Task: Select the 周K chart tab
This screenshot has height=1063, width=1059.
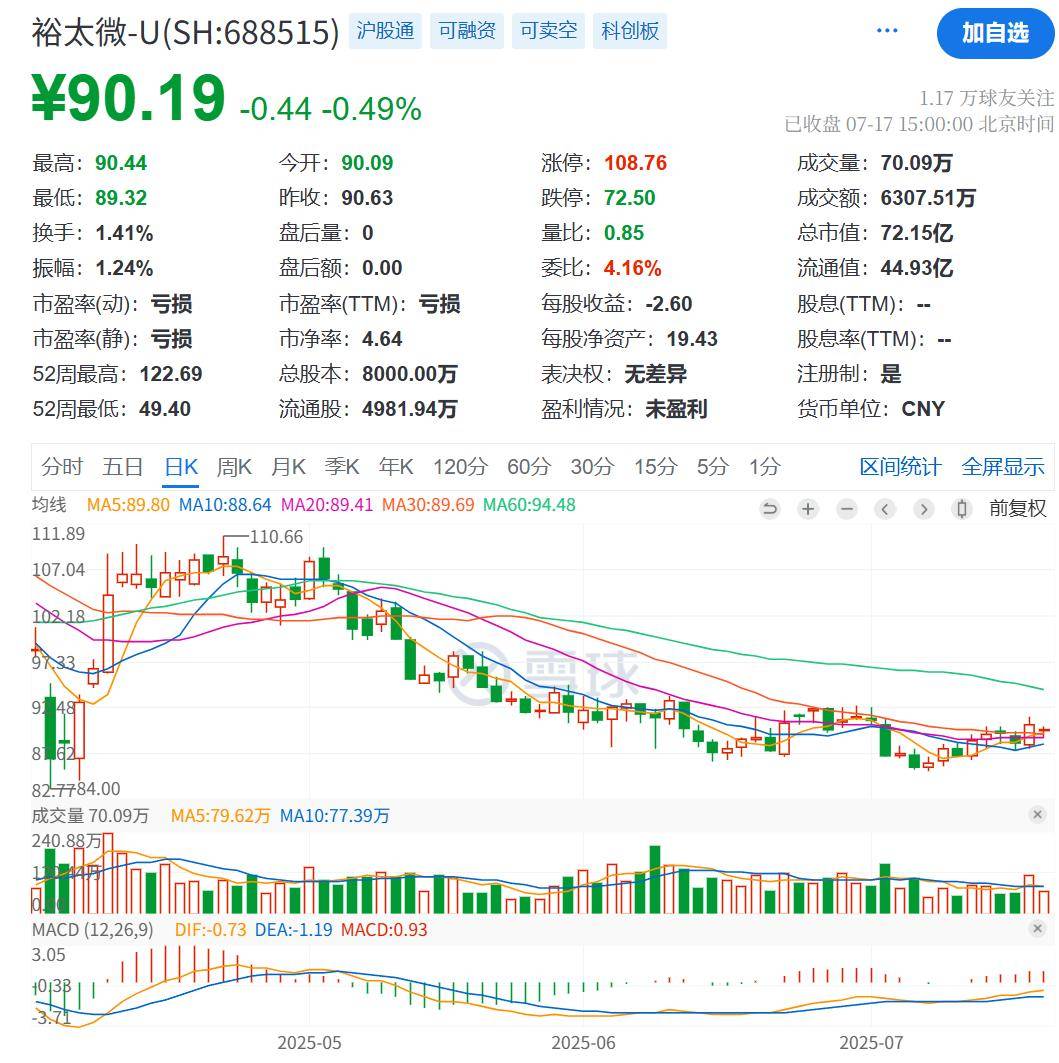Action: [x=234, y=467]
